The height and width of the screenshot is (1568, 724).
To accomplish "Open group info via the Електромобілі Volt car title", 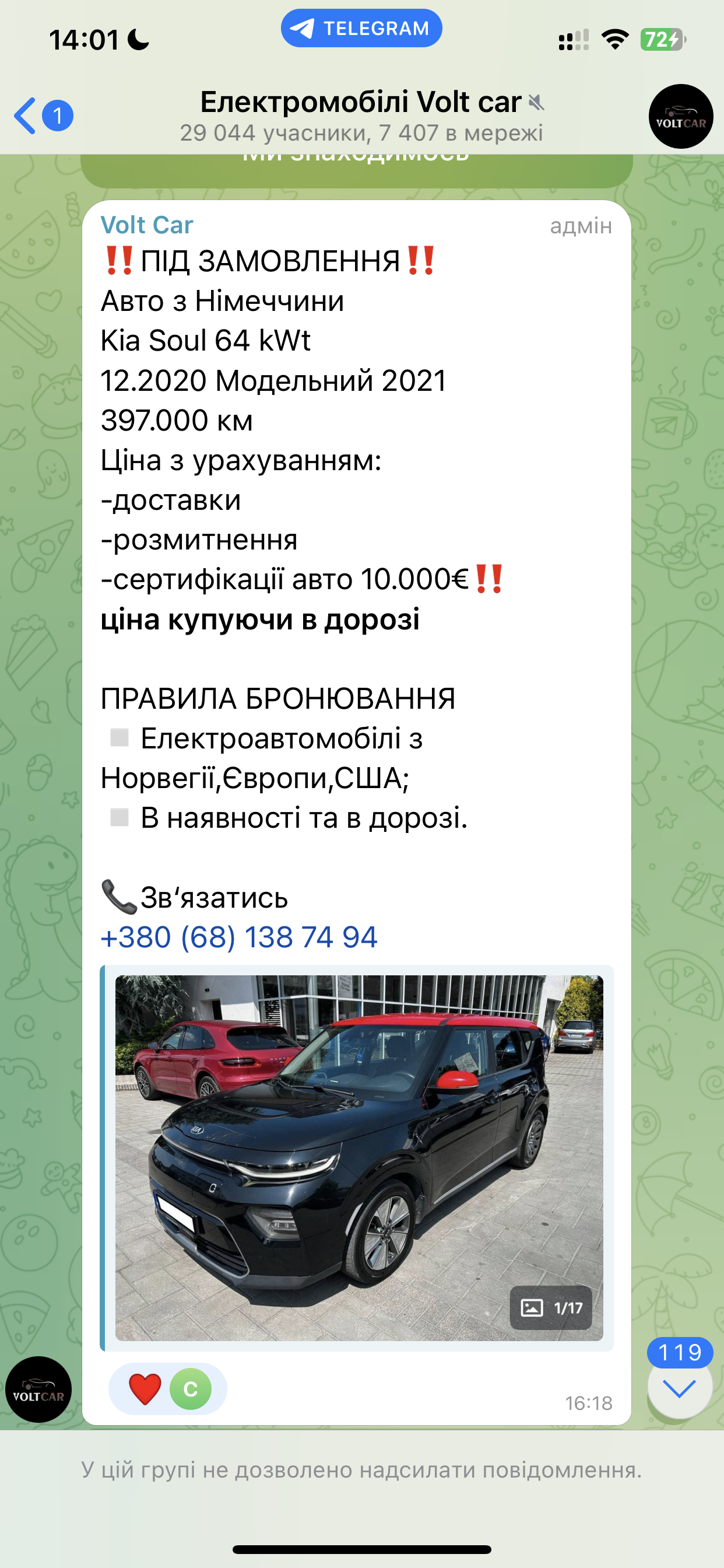I will (360, 102).
